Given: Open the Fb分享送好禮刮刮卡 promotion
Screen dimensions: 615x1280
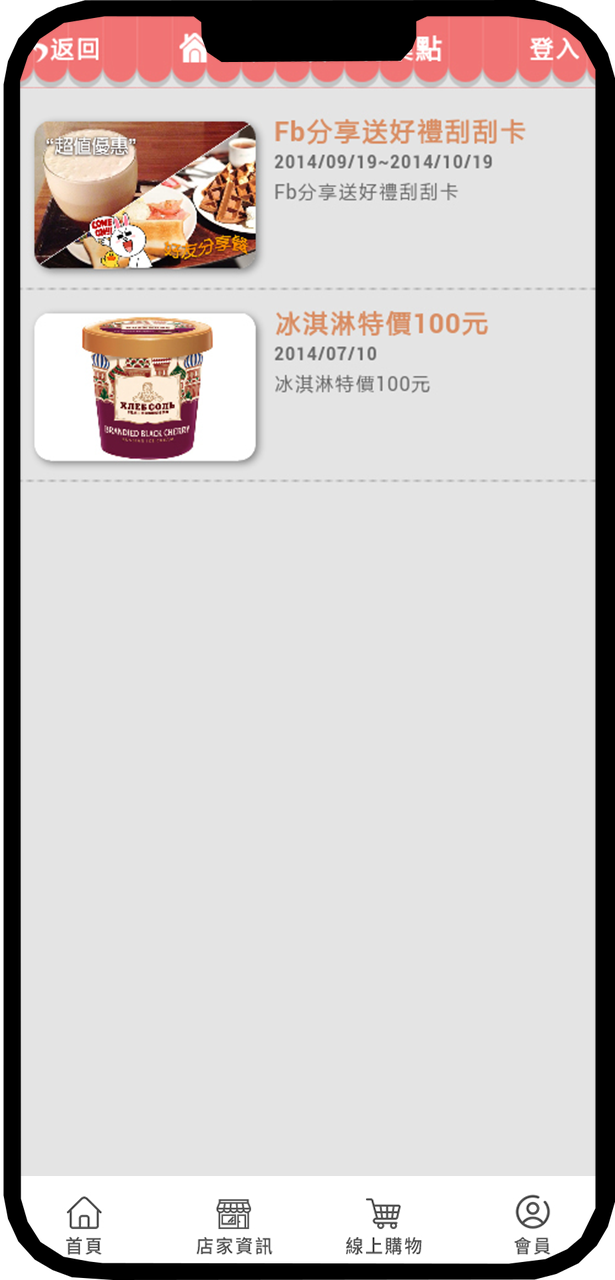Looking at the screenshot, I should click(x=399, y=133).
